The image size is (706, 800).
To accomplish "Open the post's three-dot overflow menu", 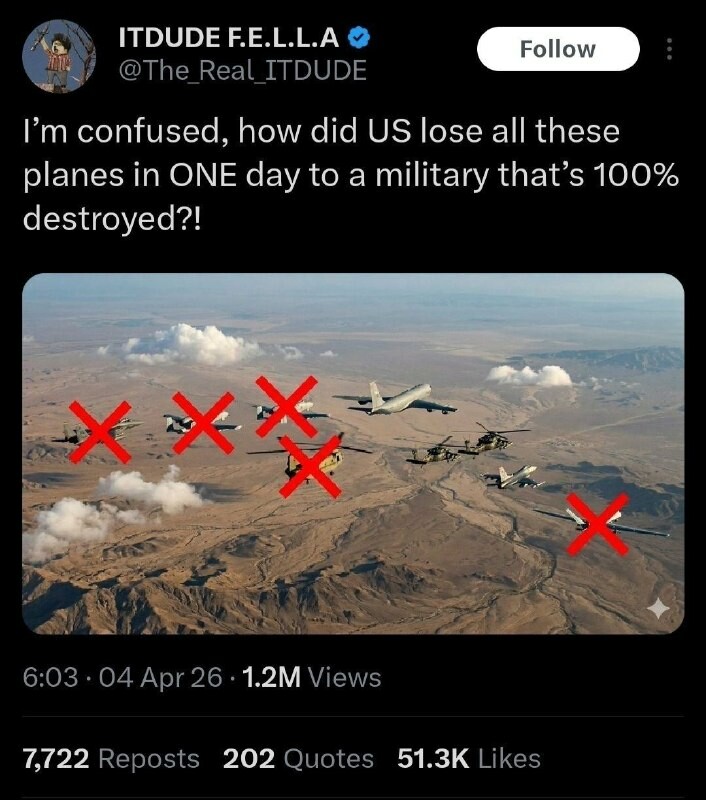I will pos(669,49).
